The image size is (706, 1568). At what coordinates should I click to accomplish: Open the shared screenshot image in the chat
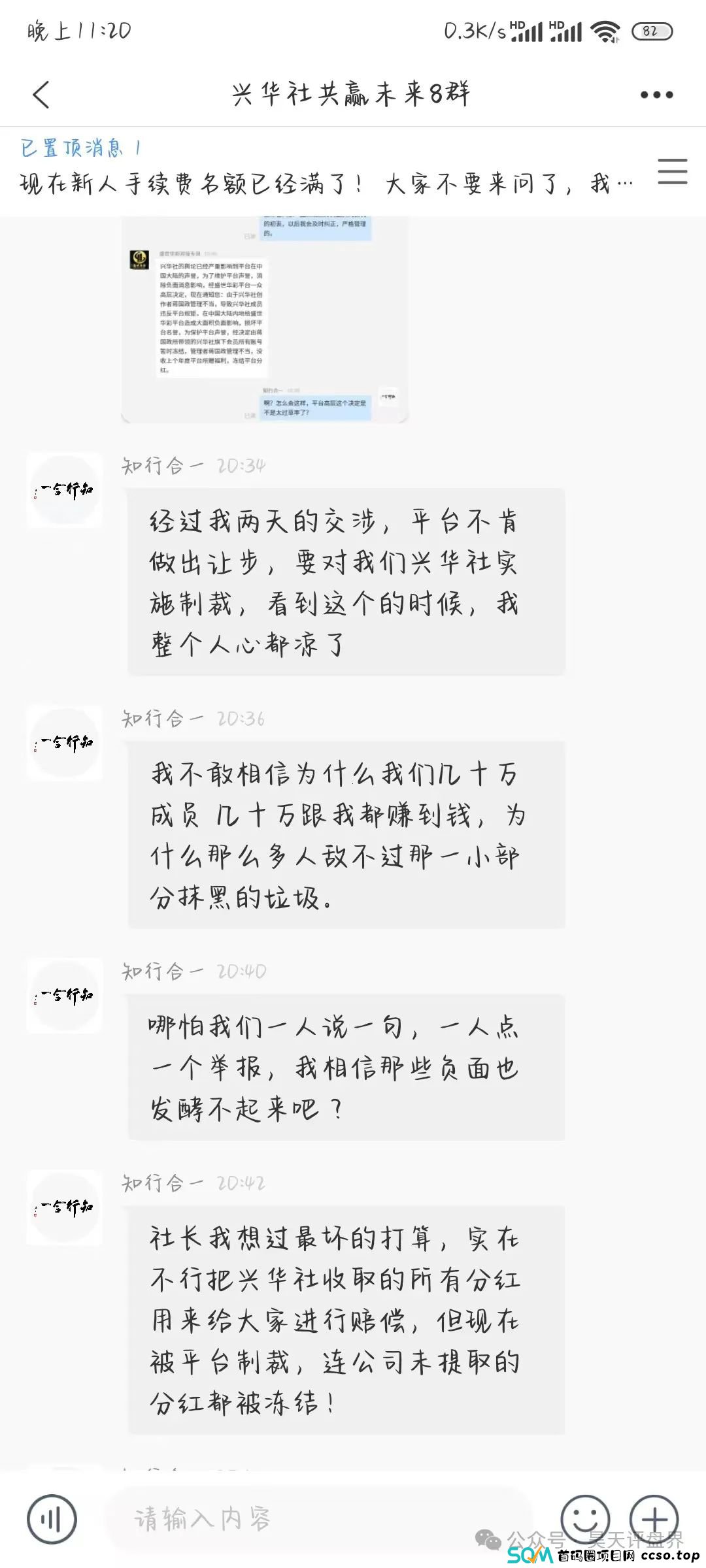click(x=265, y=320)
